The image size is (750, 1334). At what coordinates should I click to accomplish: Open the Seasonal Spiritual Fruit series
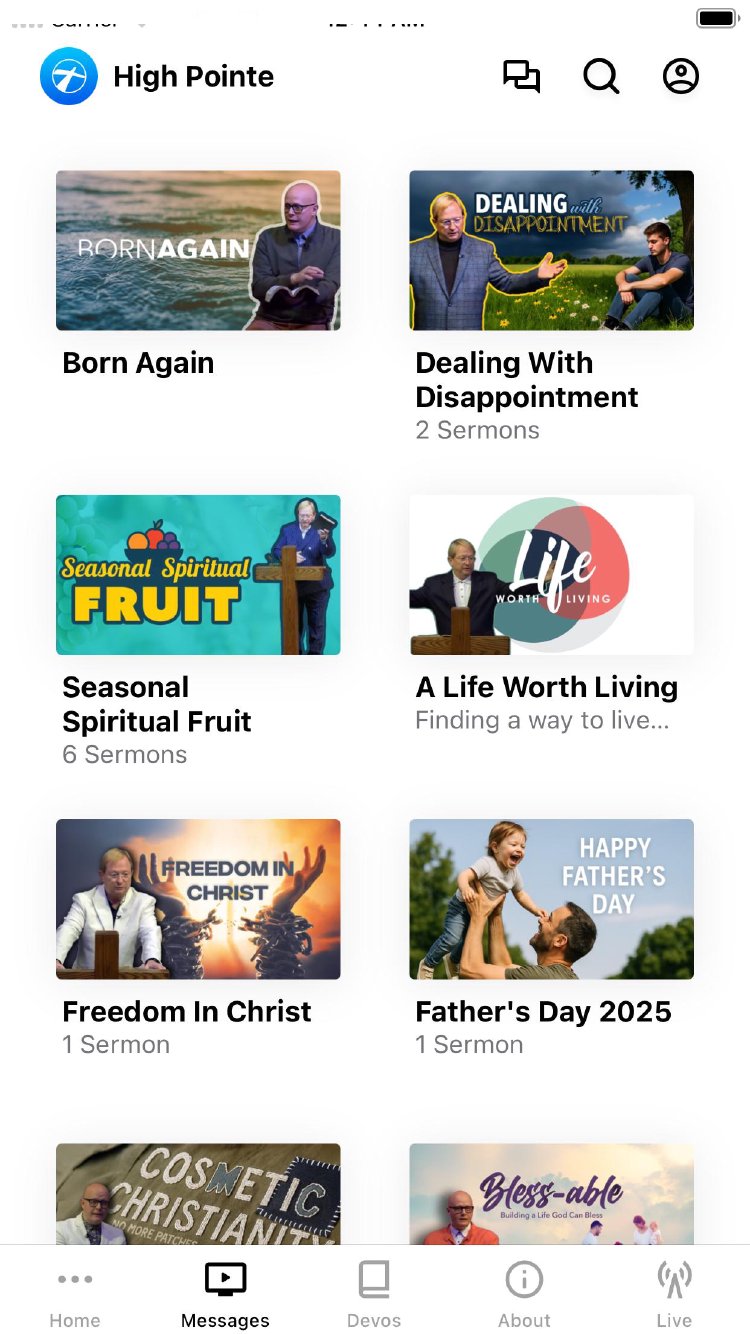point(198,575)
